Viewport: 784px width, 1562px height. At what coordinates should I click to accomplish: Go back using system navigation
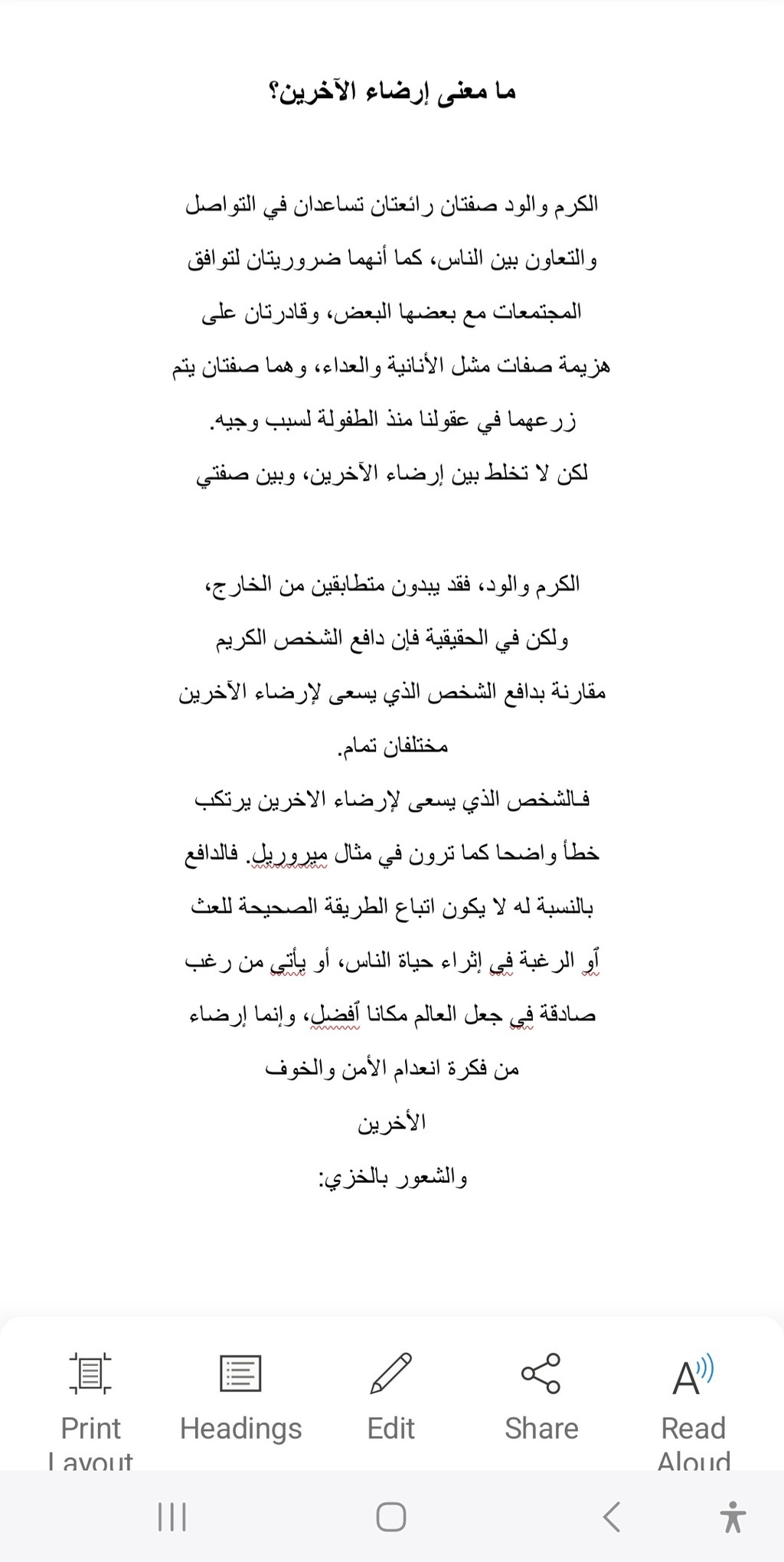(x=611, y=1517)
